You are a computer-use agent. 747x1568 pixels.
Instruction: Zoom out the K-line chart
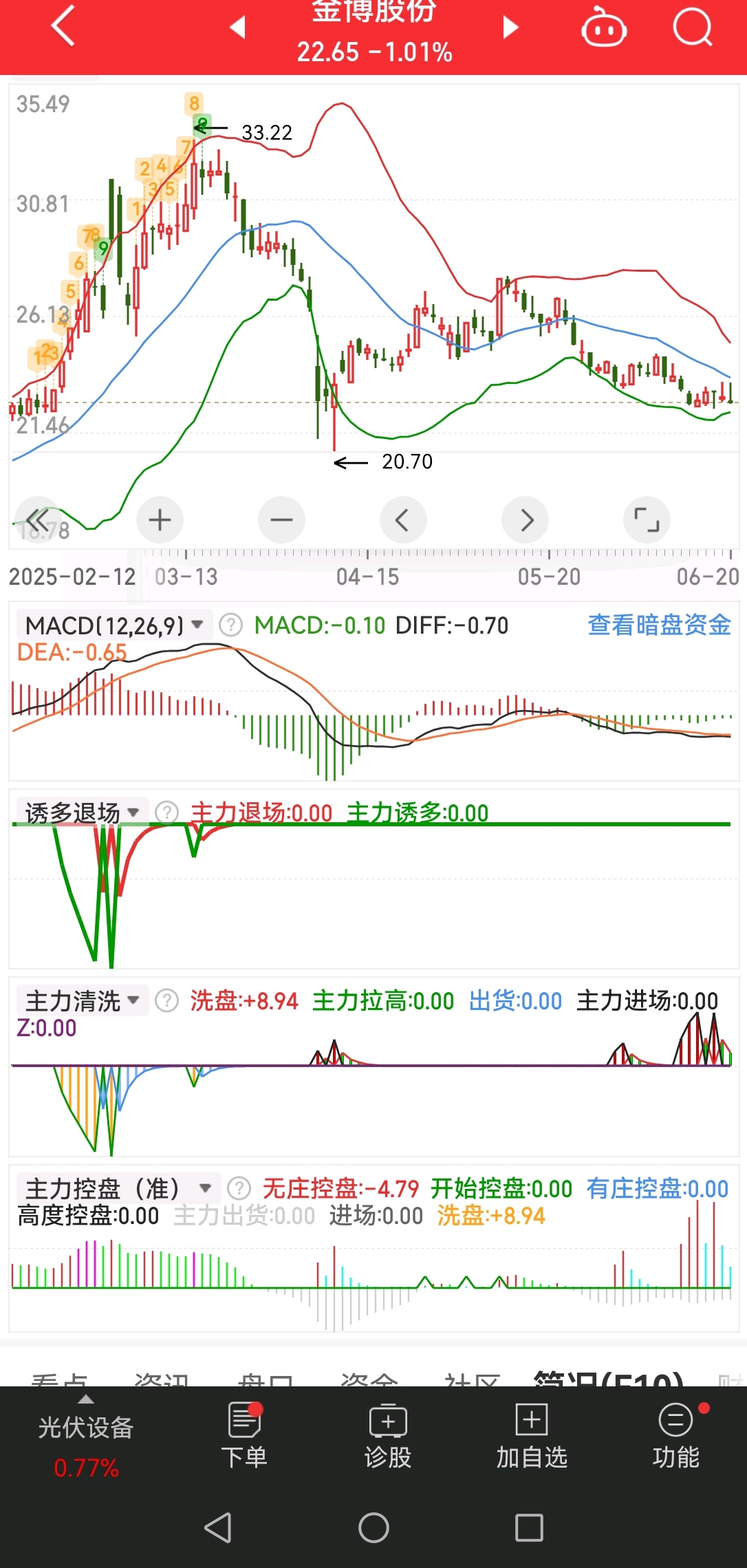(281, 520)
